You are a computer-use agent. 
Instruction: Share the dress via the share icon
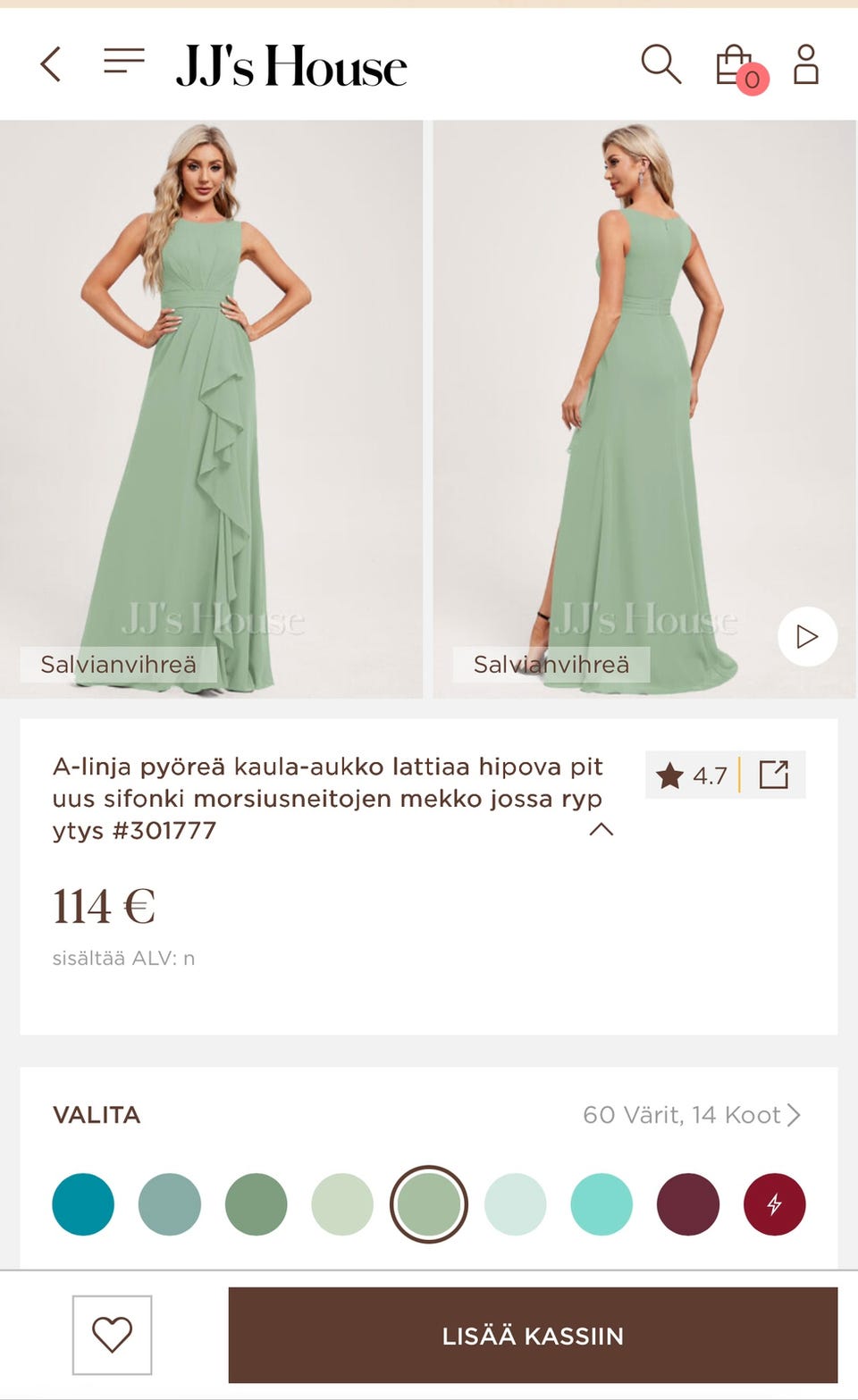(x=772, y=775)
